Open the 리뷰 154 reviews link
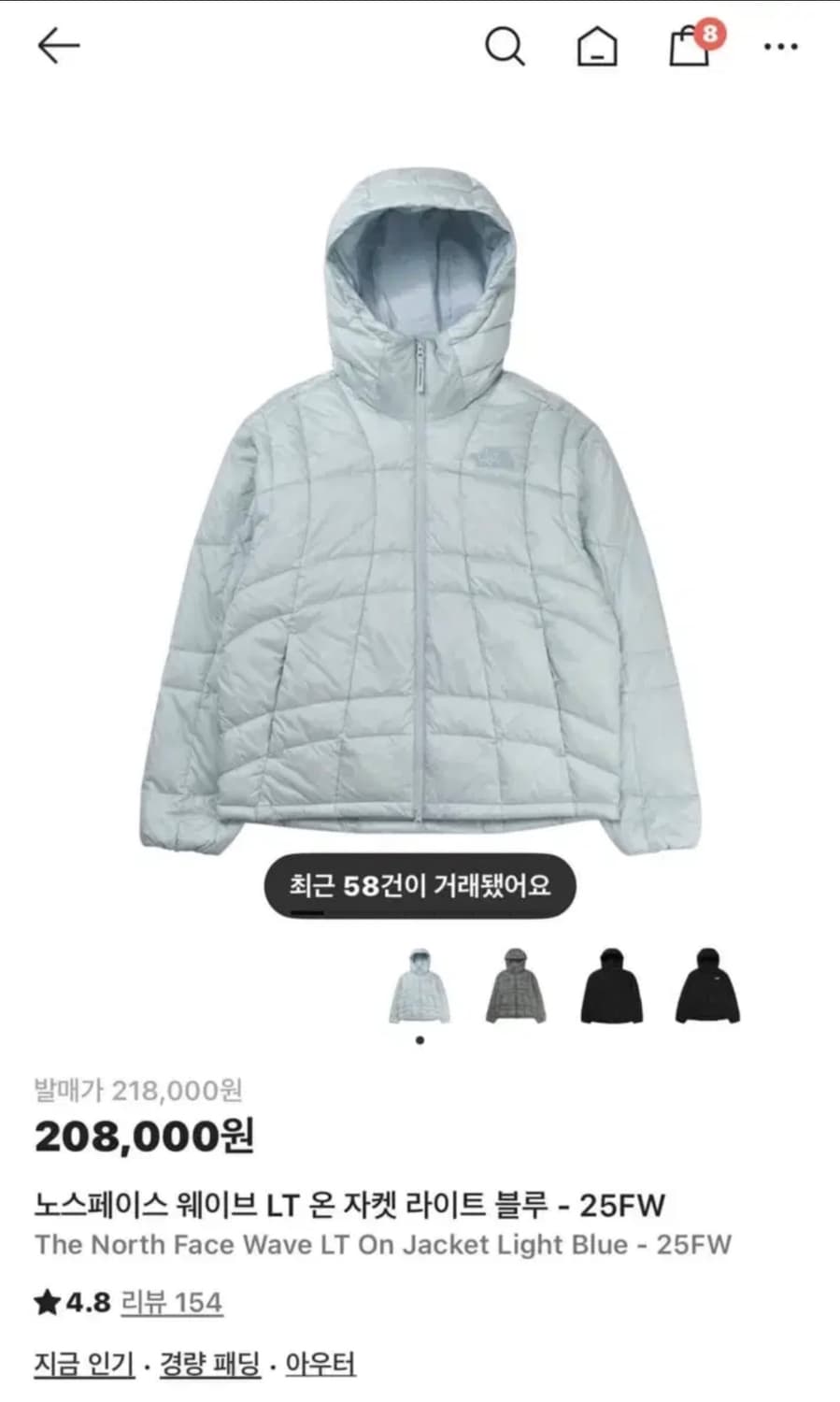The image size is (840, 1402). click(x=169, y=1300)
